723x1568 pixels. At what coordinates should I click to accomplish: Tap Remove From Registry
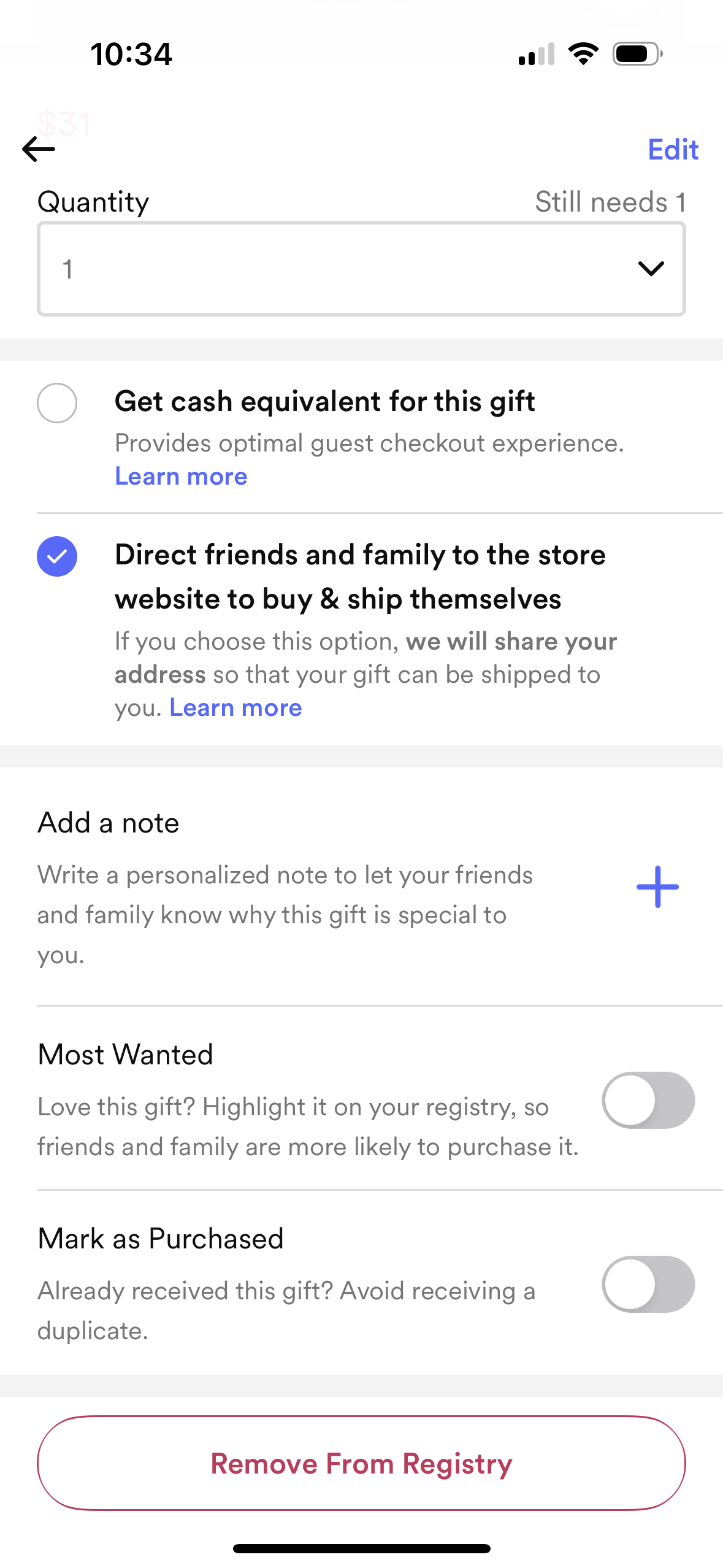[x=361, y=1463]
